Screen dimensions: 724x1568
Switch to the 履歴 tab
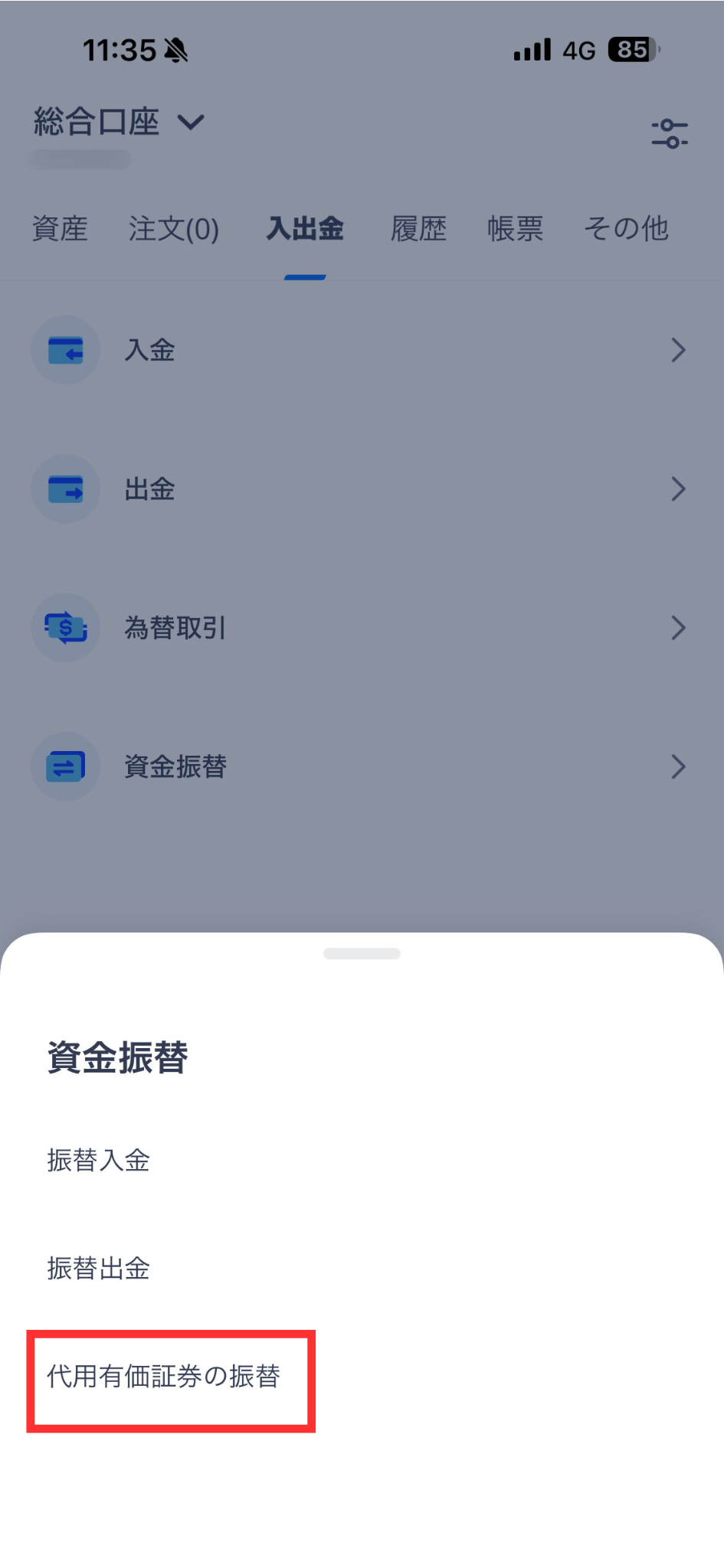pos(418,229)
